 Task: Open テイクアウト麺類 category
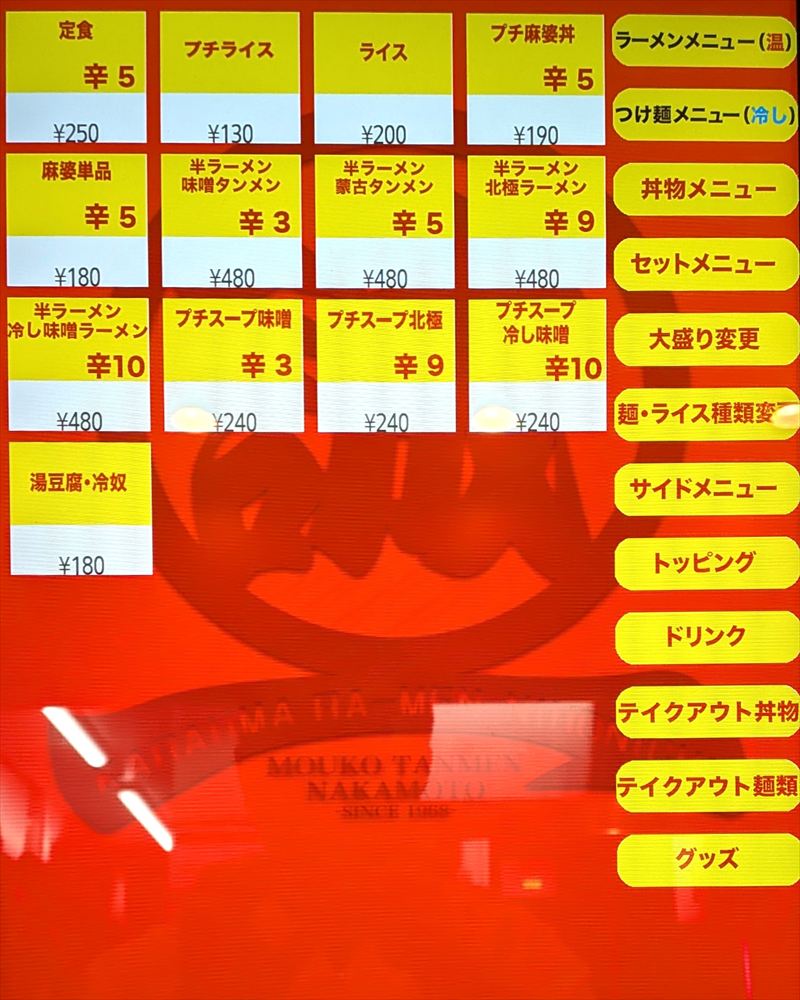point(706,786)
